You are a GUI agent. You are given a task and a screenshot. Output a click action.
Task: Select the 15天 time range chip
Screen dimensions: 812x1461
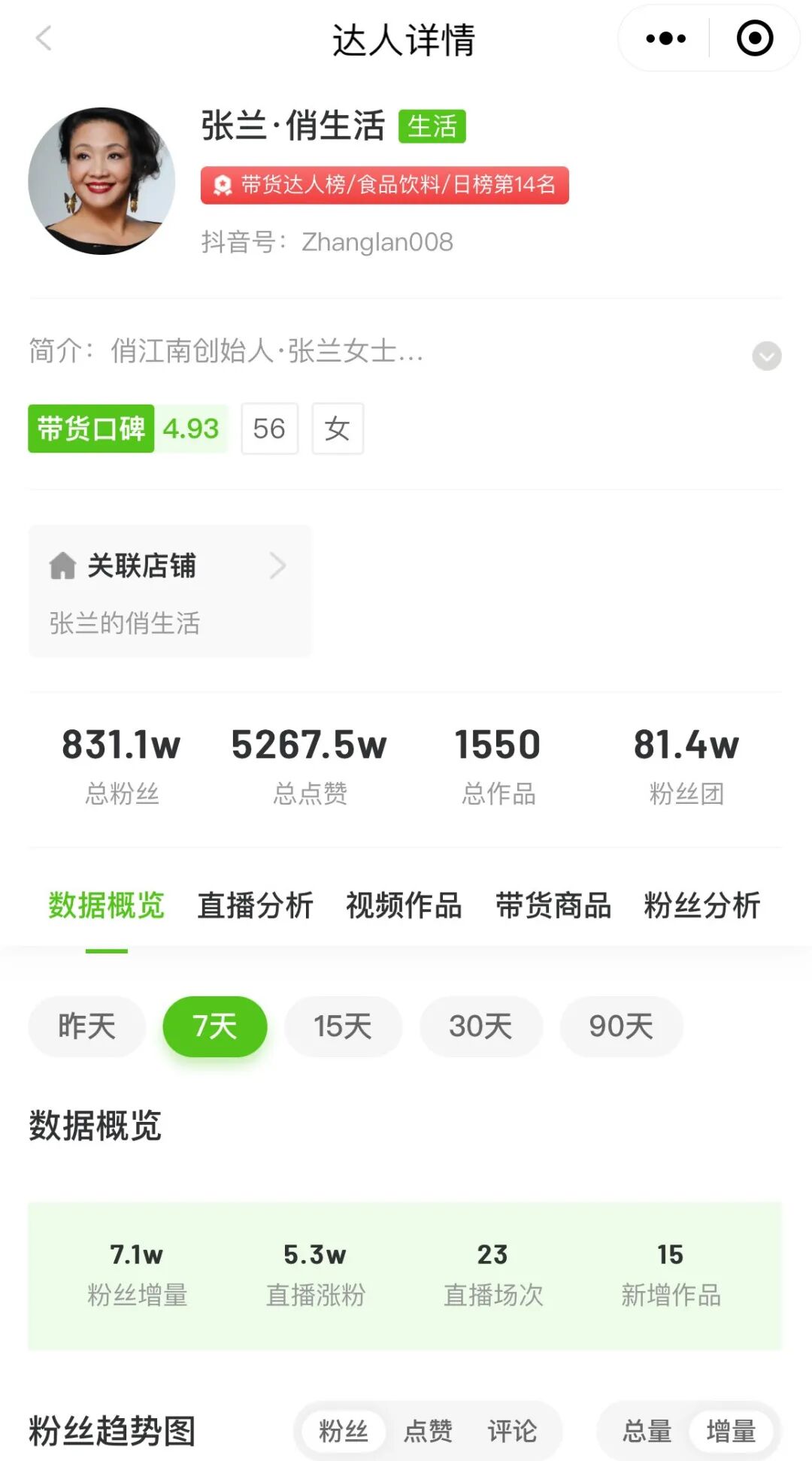point(343,1026)
